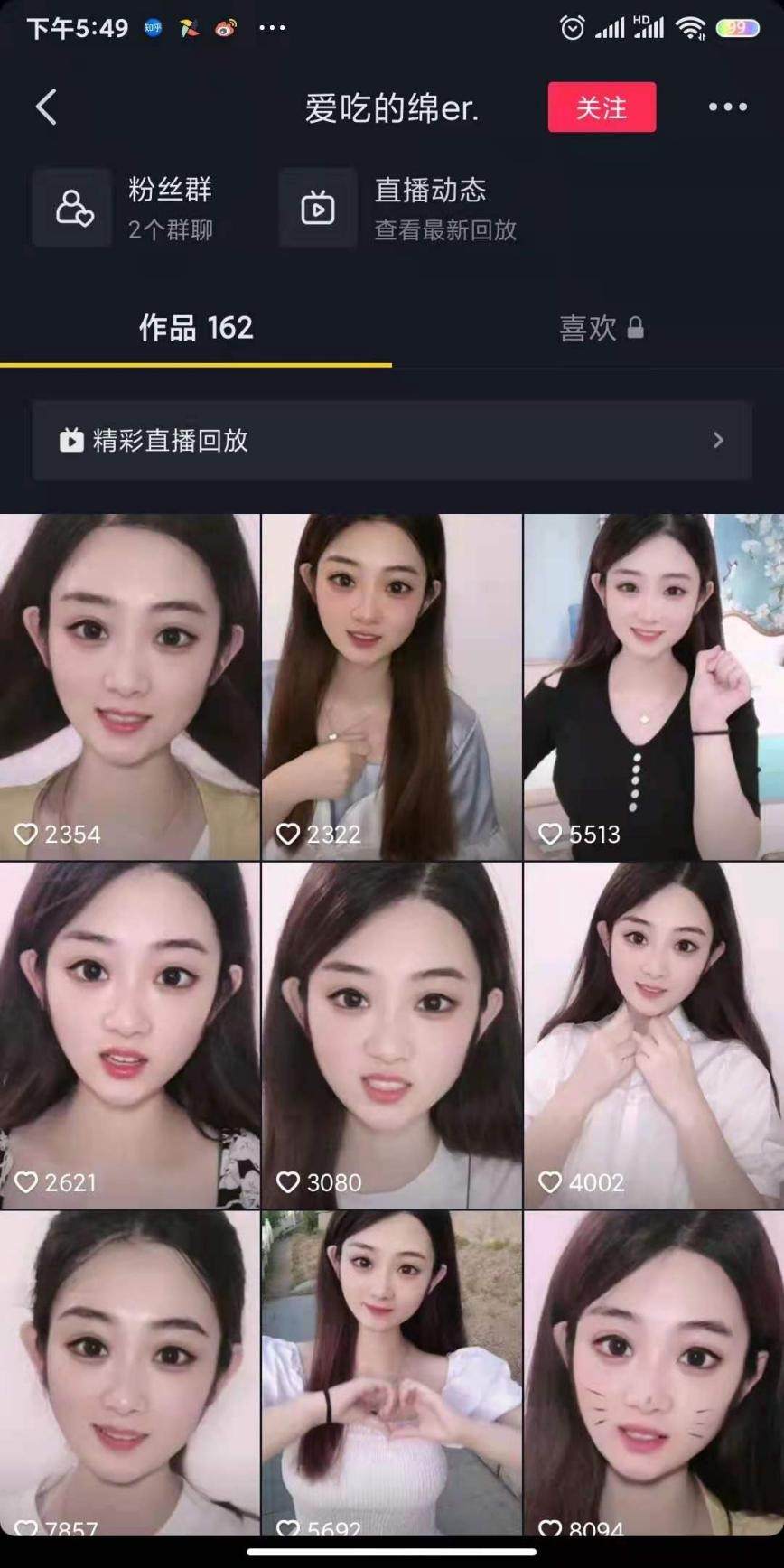Switch to the 作品 162 tab
Image resolution: width=784 pixels, height=1568 pixels.
click(x=196, y=328)
